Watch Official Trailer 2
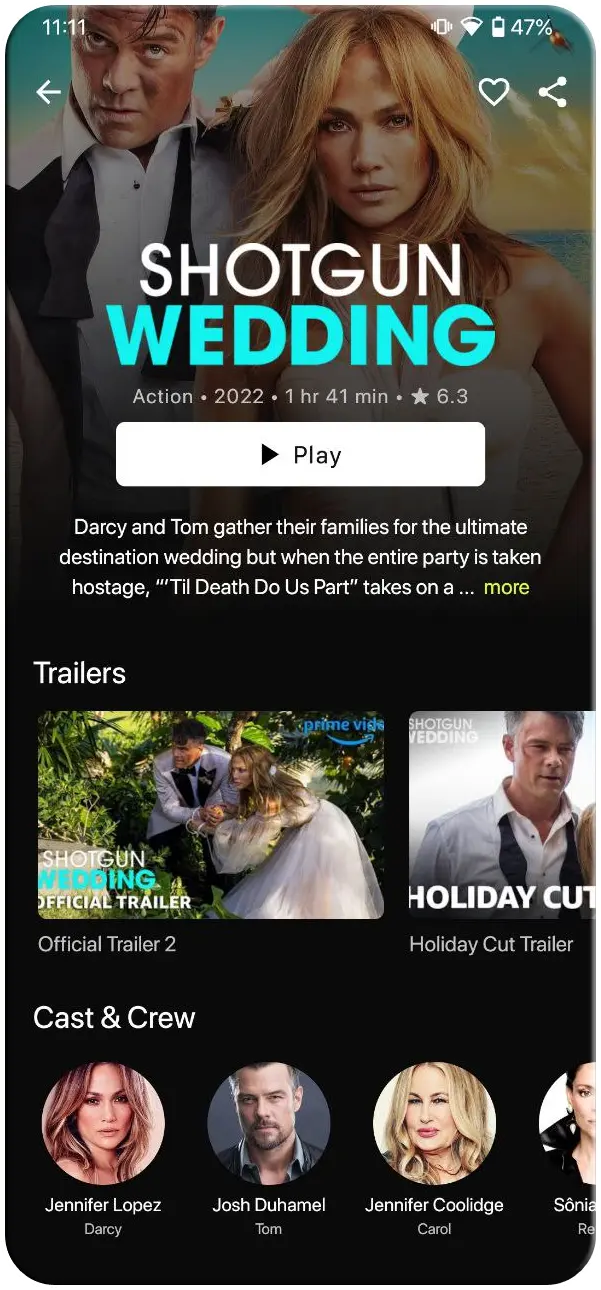 [211, 815]
